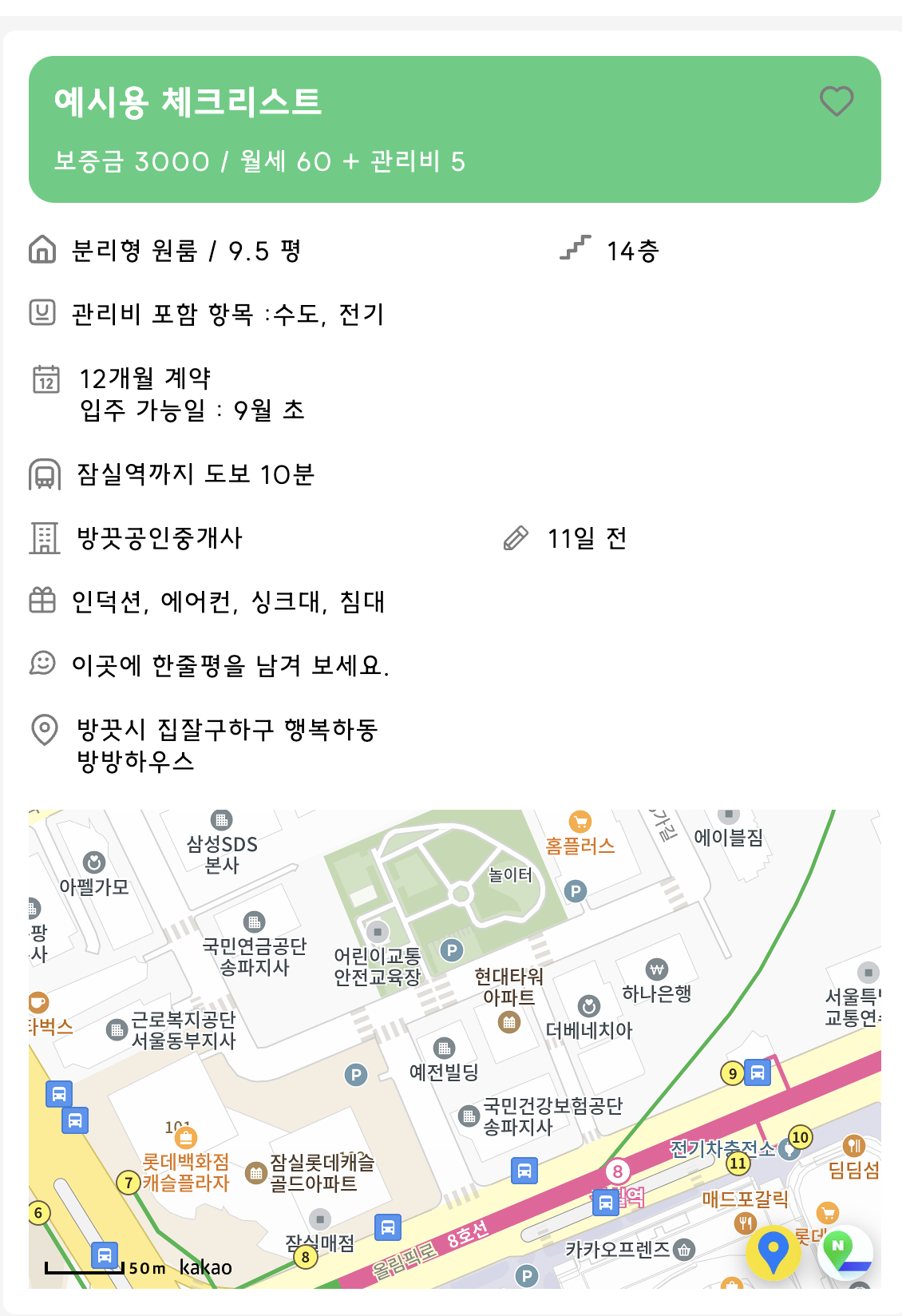Click the line 9 station marker on map
Image resolution: width=902 pixels, height=1316 pixels.
(x=734, y=1072)
